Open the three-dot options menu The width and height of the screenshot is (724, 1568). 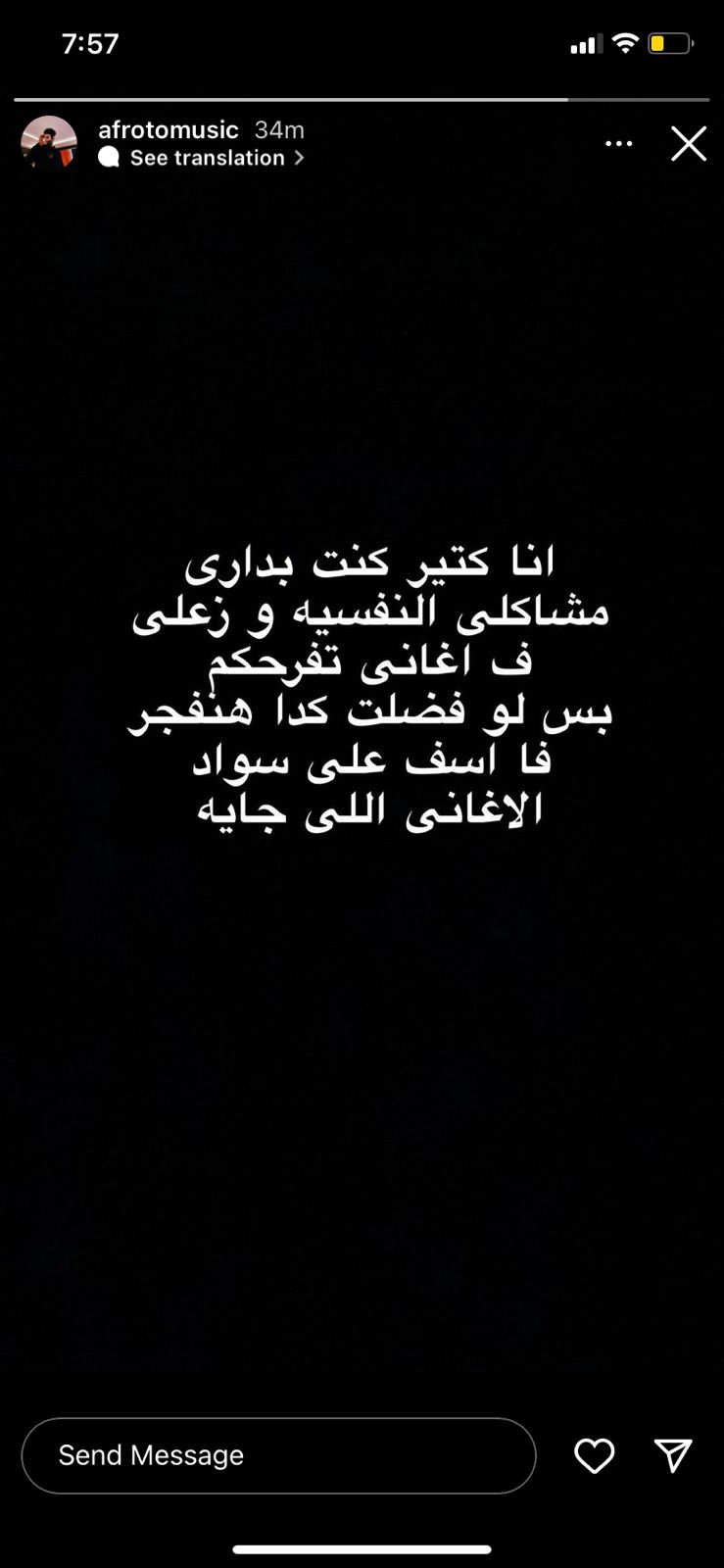(x=618, y=144)
